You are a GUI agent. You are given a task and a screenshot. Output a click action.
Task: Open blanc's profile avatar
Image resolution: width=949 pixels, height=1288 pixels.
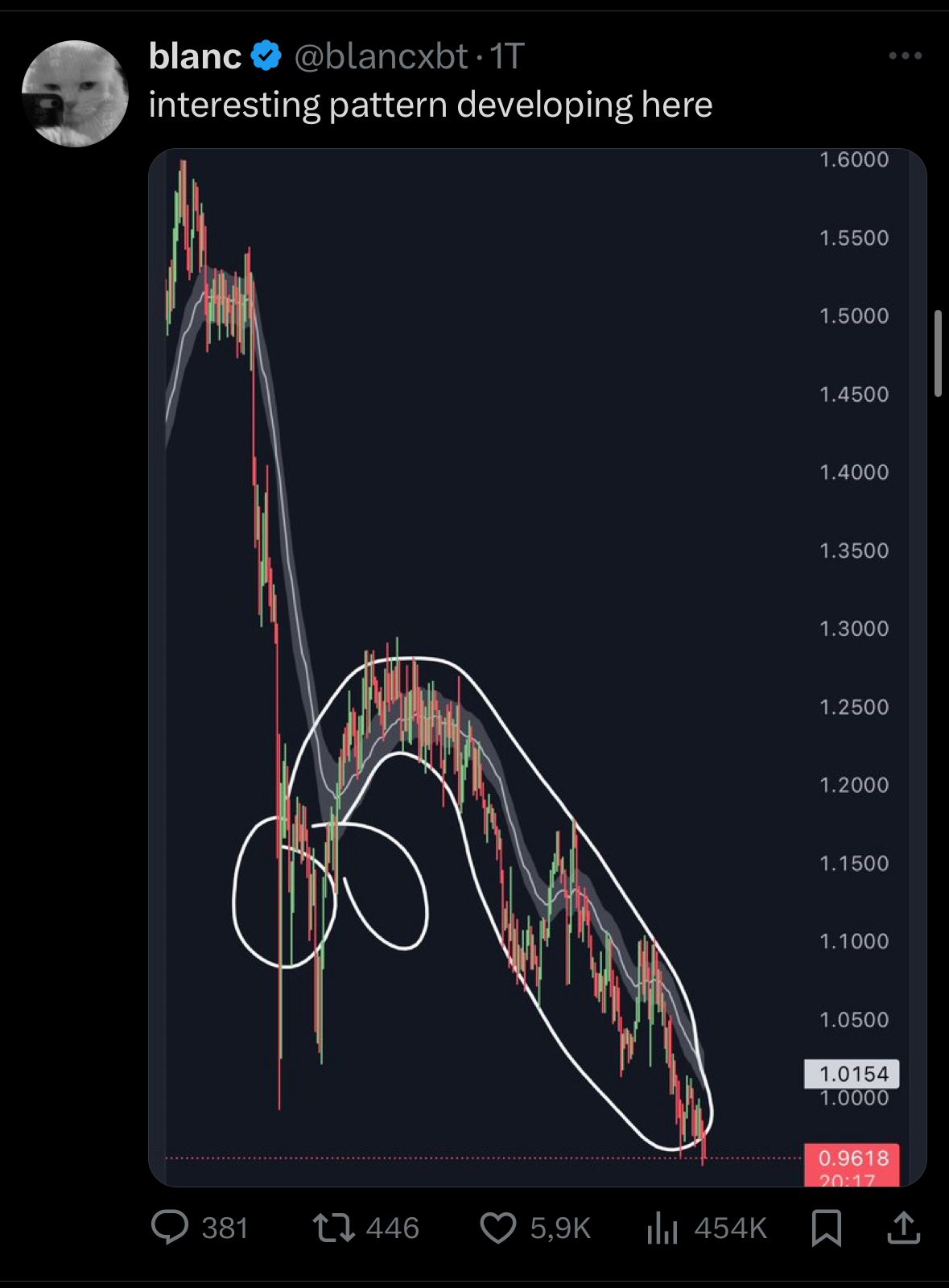tap(75, 93)
